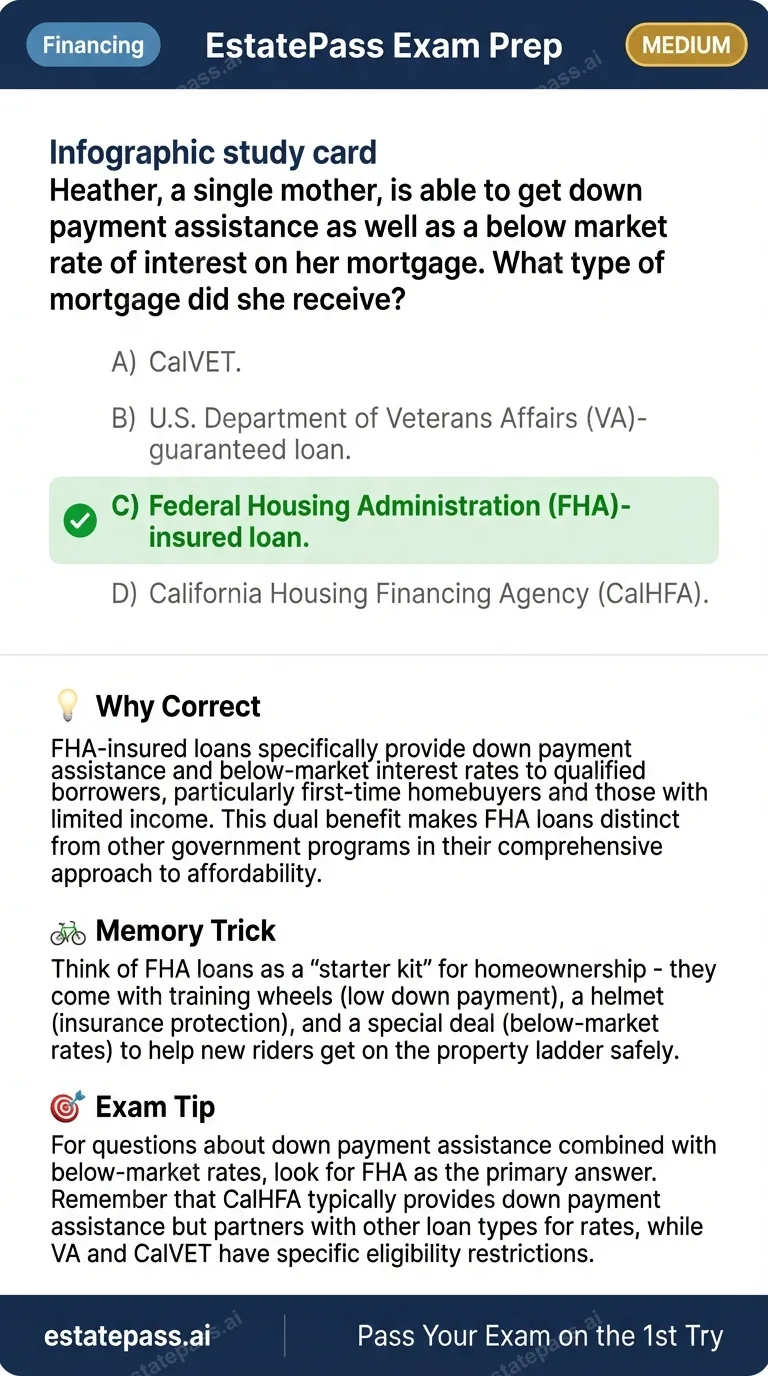Open the Financing category selector

click(93, 44)
